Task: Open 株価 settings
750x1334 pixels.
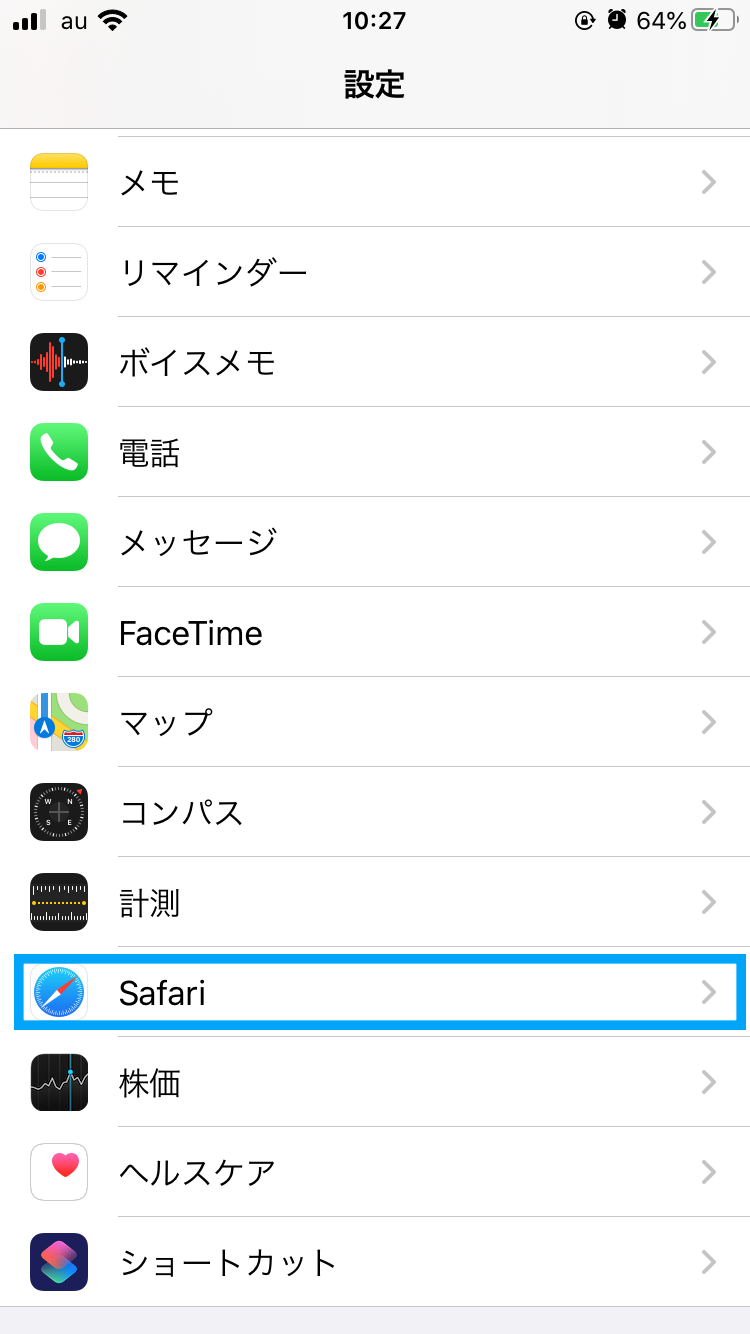Action: [x=375, y=1082]
